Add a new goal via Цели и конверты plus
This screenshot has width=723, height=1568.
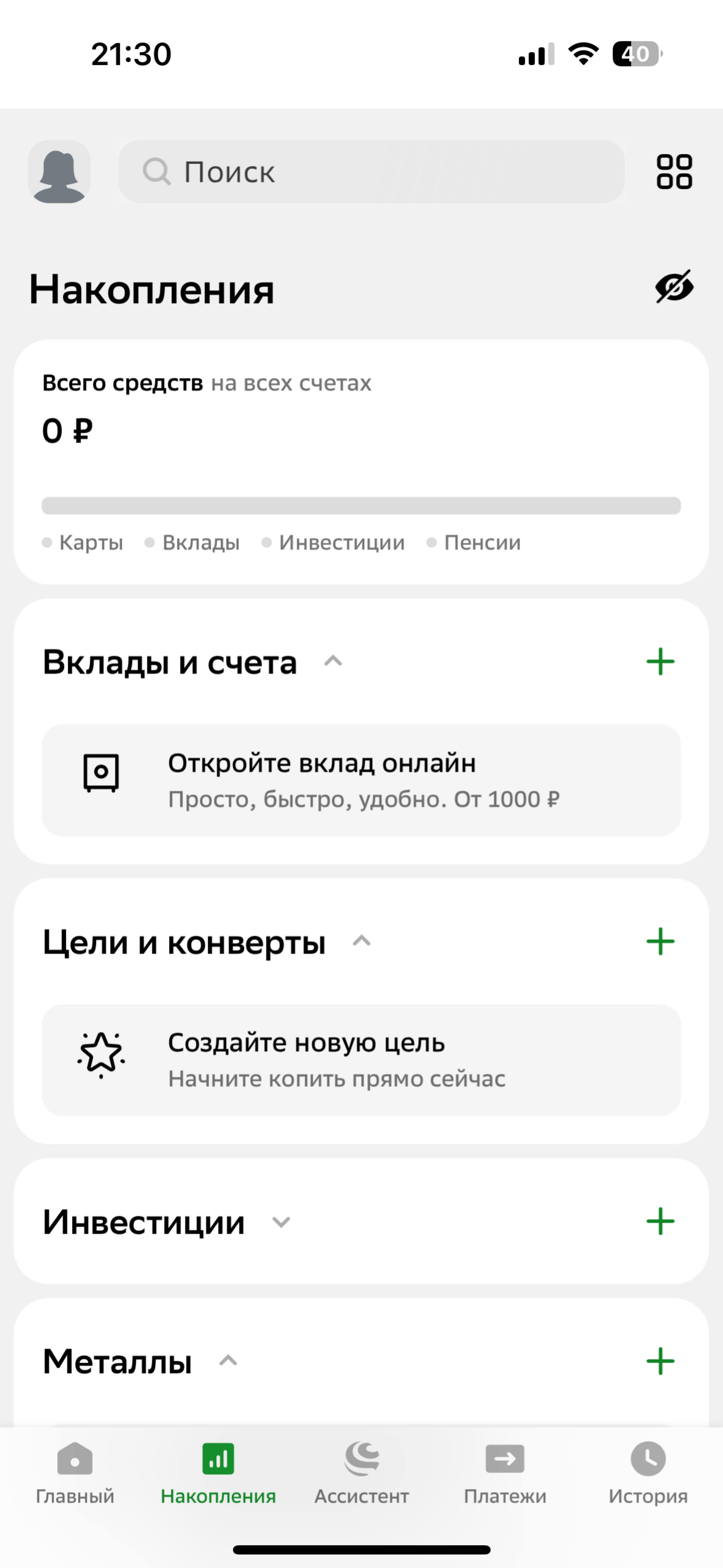660,942
